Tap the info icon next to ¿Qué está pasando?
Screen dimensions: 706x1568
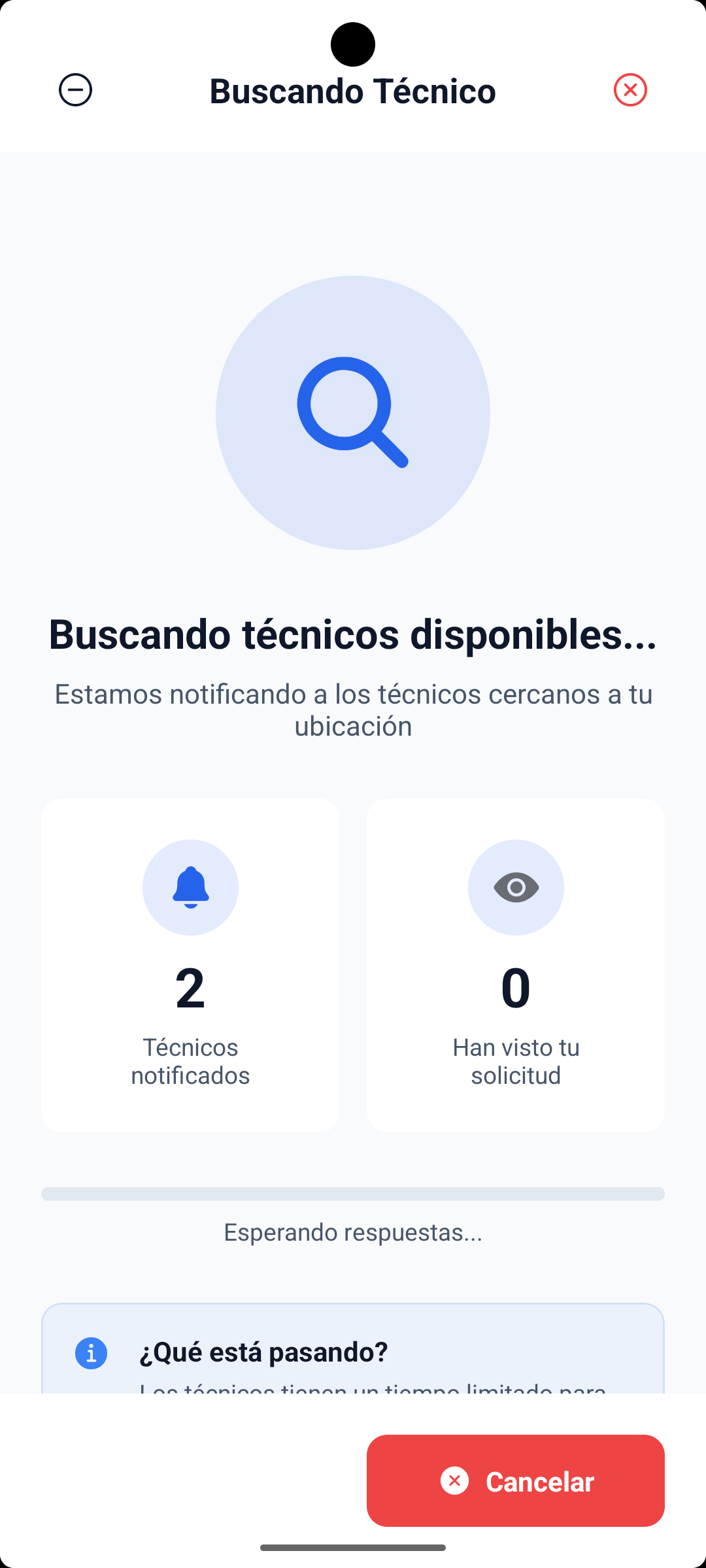91,1353
